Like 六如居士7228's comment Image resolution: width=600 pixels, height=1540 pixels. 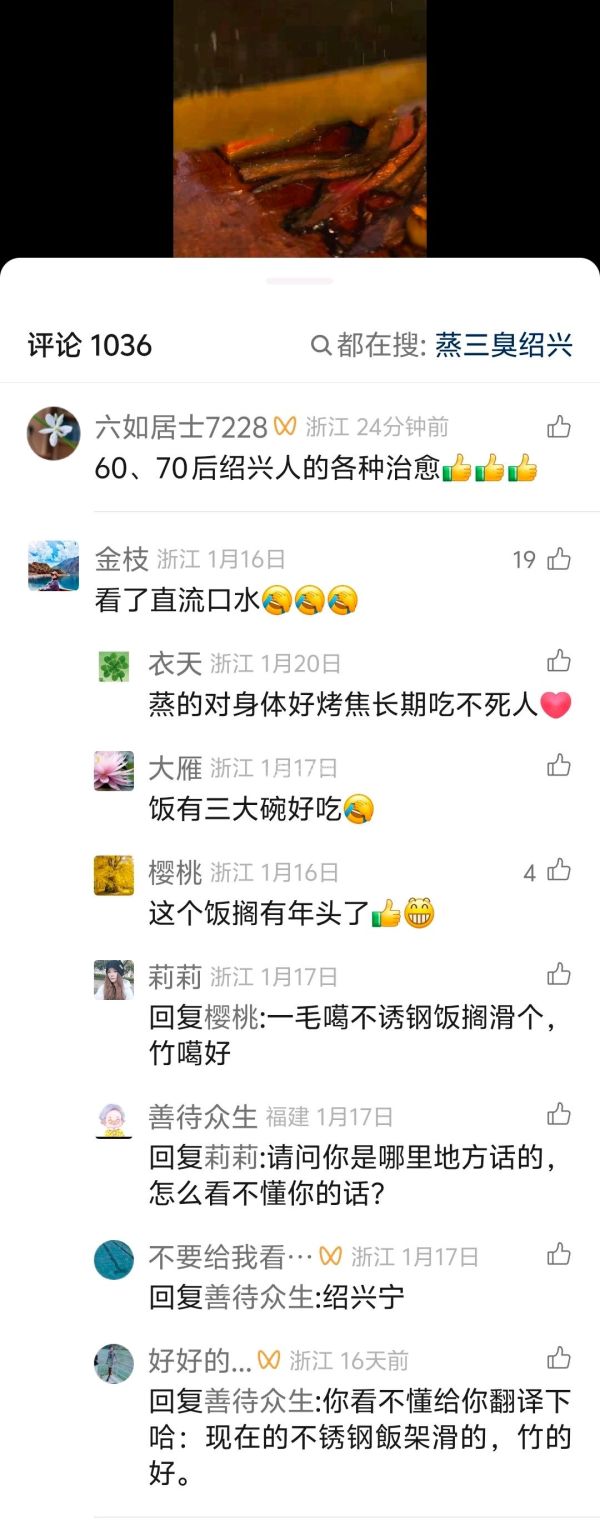[x=558, y=428]
